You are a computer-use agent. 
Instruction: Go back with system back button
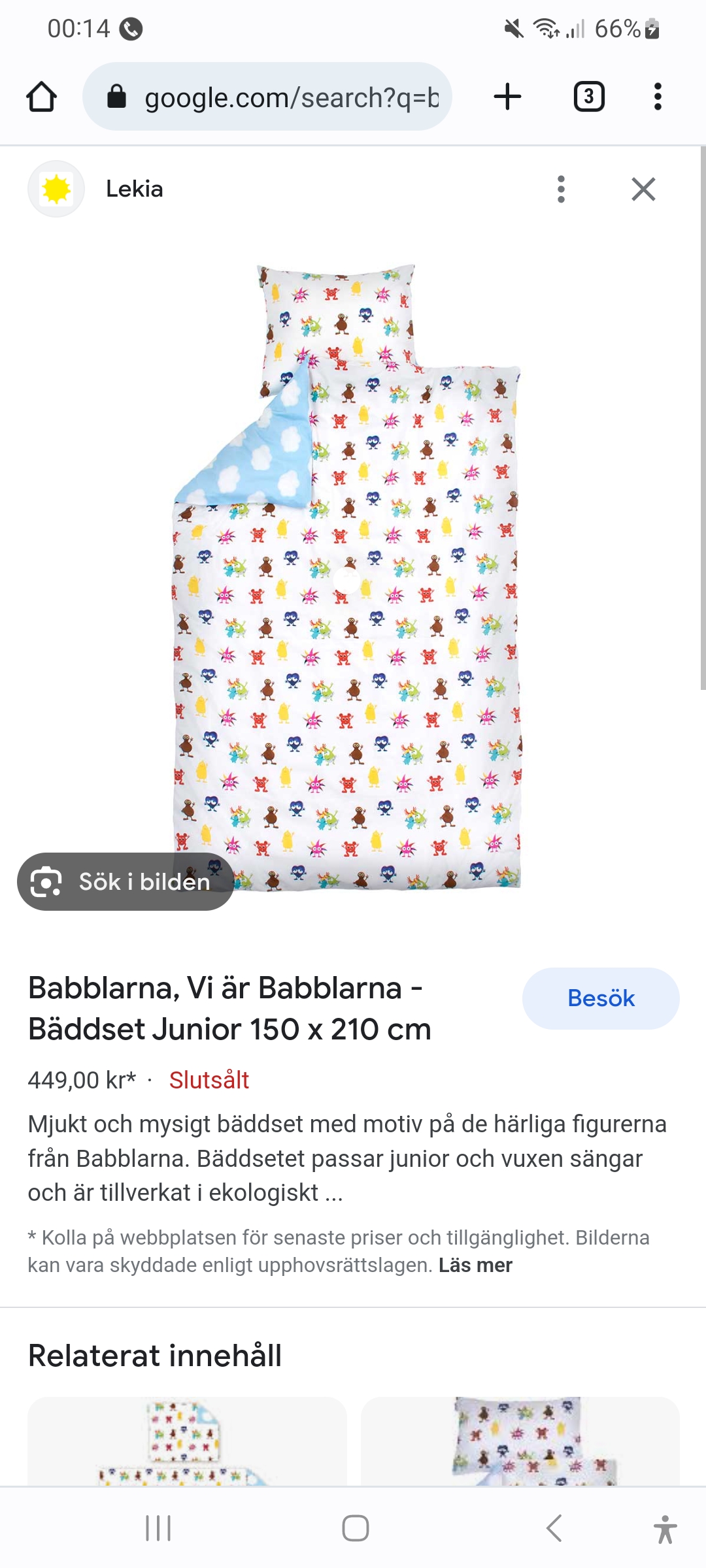pyautogui.click(x=554, y=1528)
